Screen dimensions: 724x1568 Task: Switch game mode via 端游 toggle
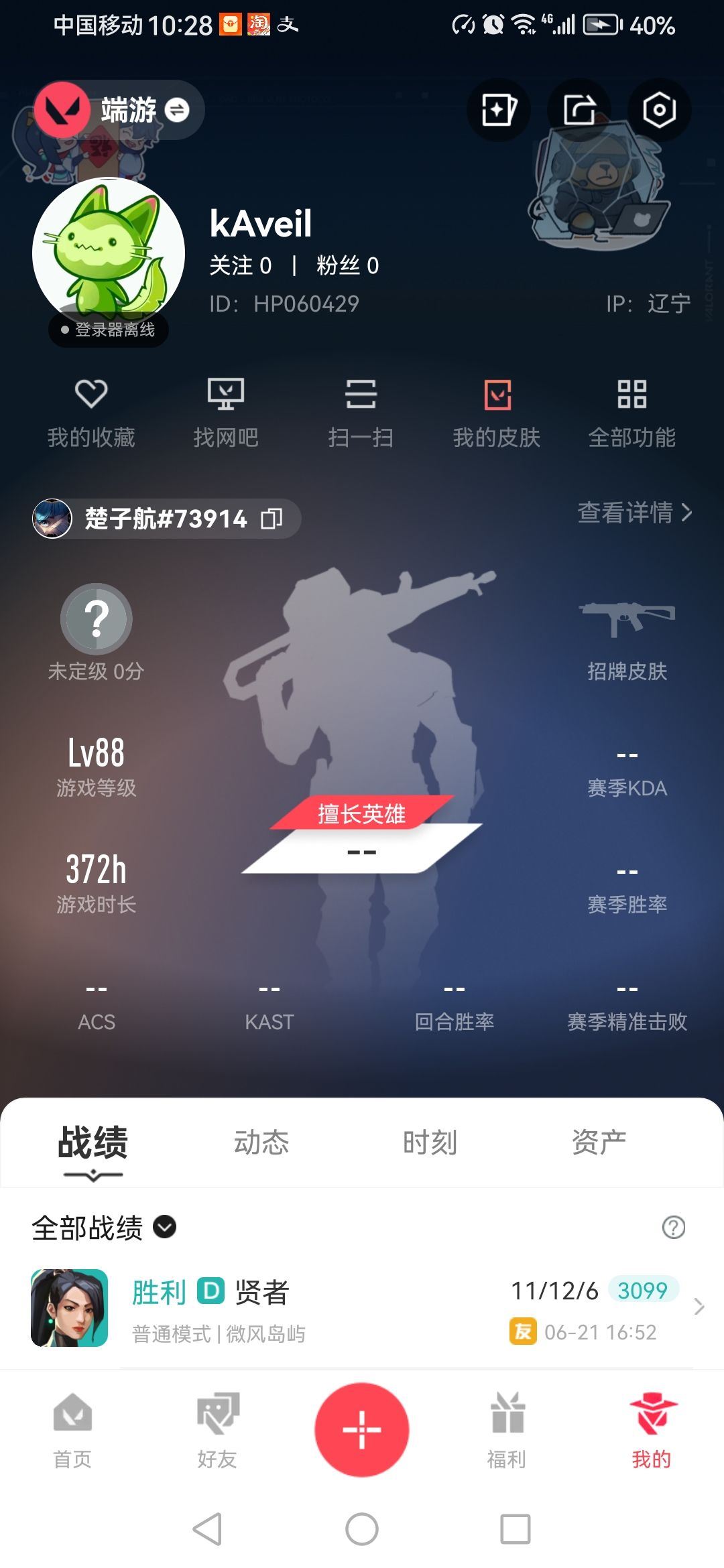[177, 110]
